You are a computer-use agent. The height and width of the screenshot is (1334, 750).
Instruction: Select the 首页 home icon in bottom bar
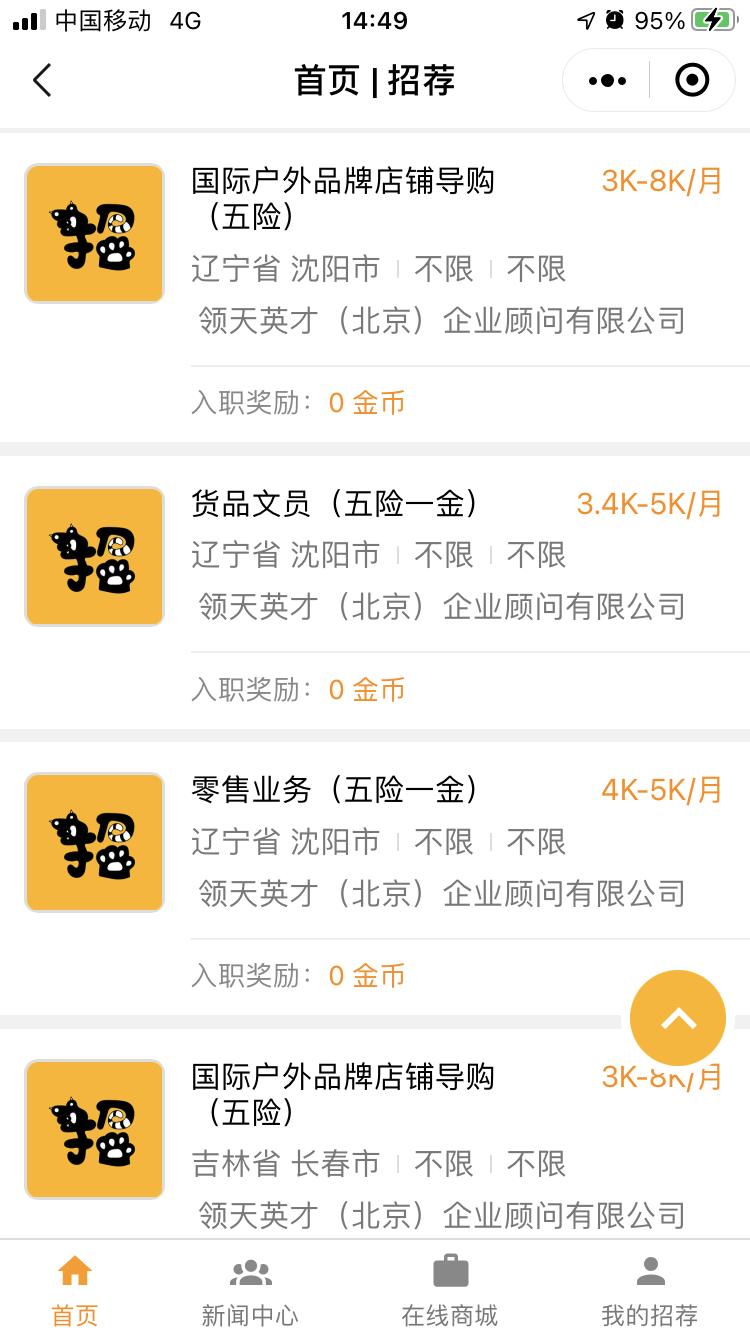tap(74, 1273)
